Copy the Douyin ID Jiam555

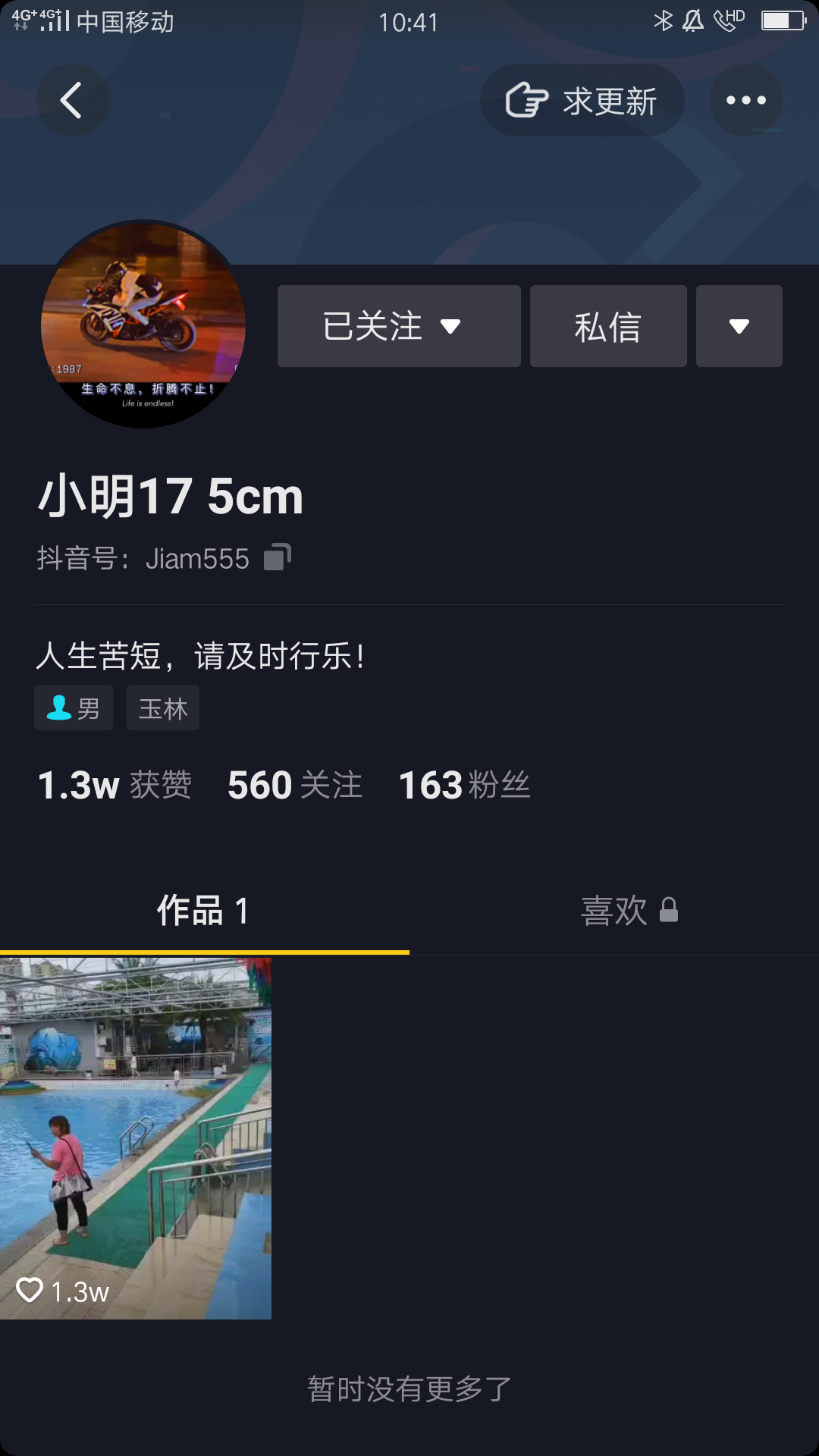[x=278, y=557]
